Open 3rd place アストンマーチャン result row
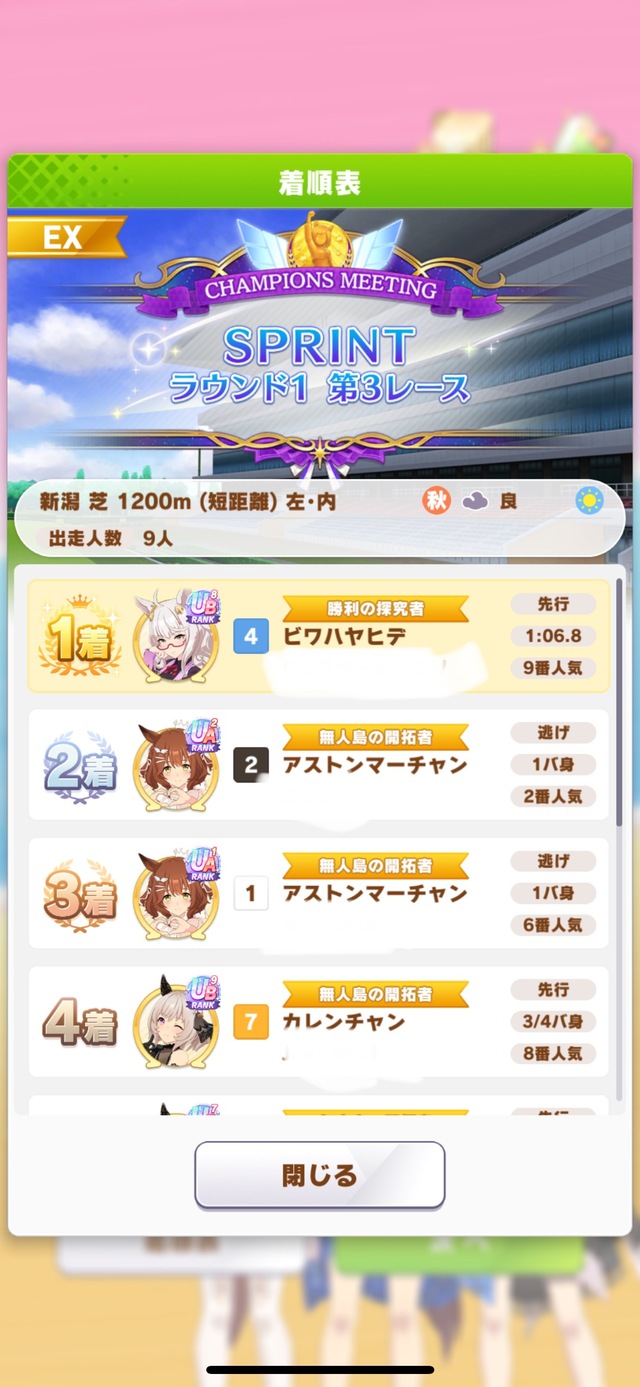The width and height of the screenshot is (640, 1387). coord(318,893)
